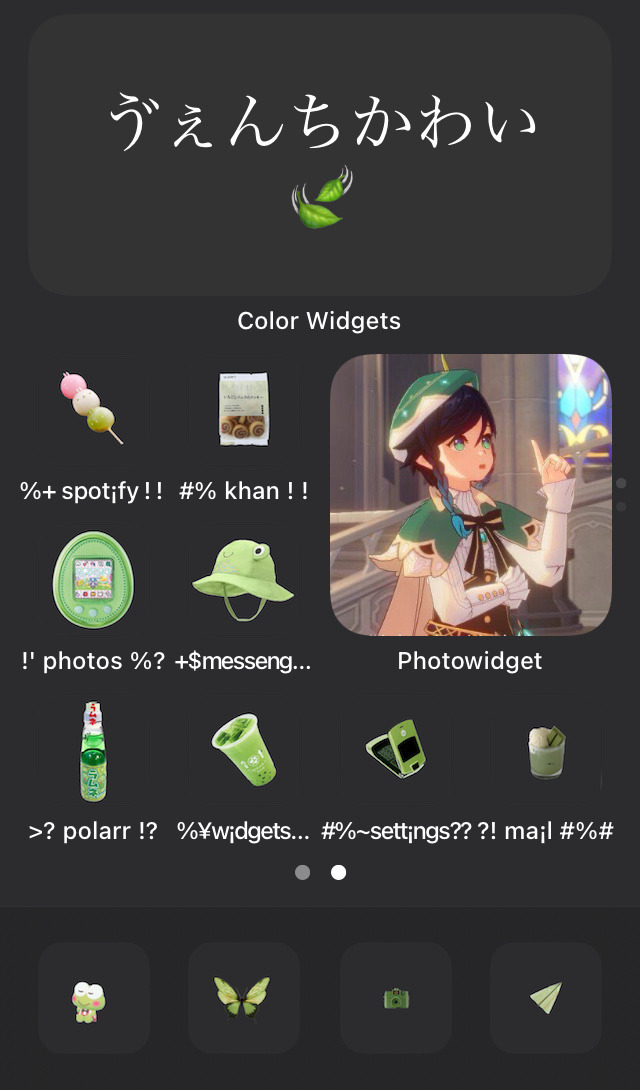The height and width of the screenshot is (1090, 640).
Task: Launch the khan app
Action: [243, 409]
